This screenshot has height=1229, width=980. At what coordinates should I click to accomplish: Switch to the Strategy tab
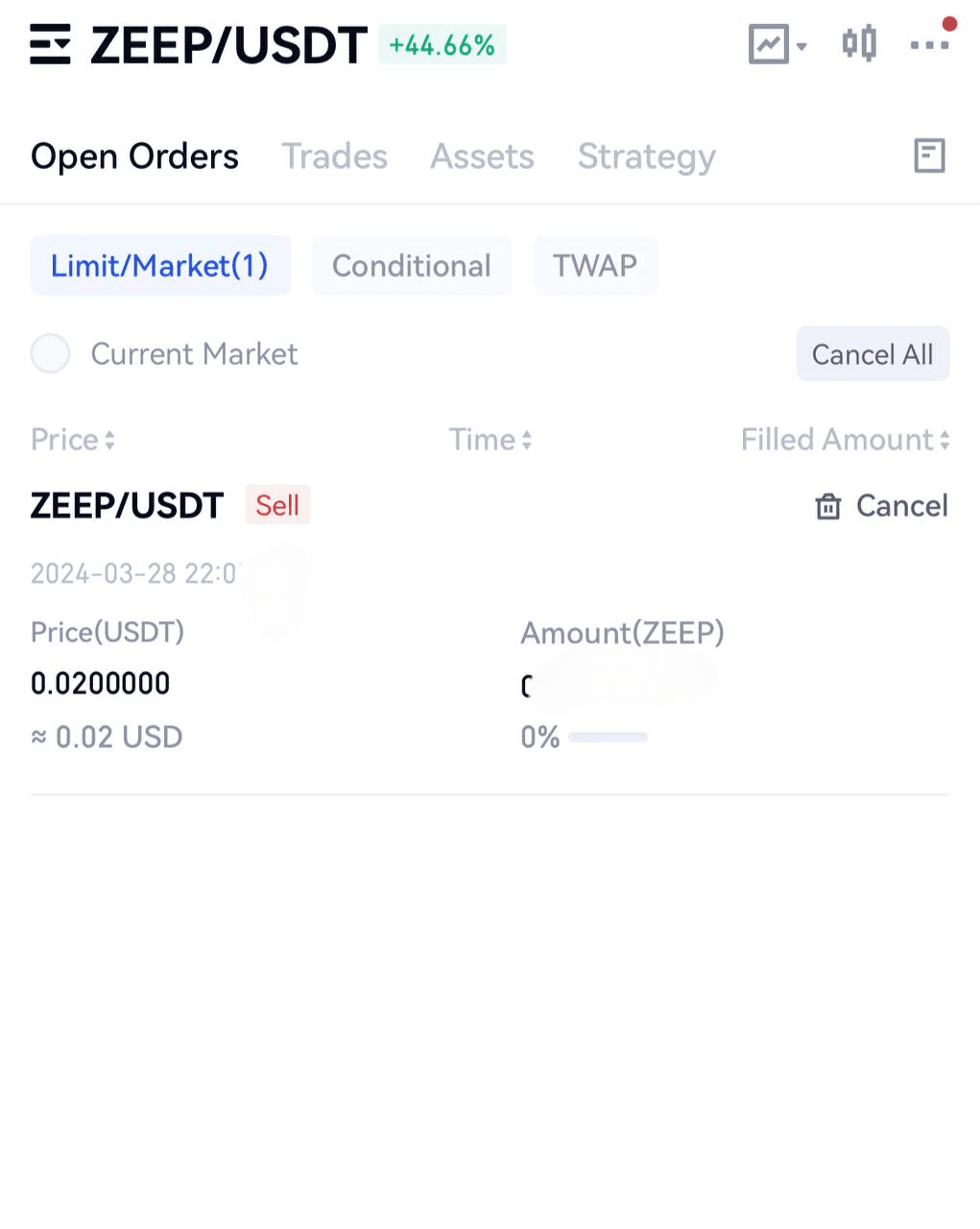tap(646, 157)
